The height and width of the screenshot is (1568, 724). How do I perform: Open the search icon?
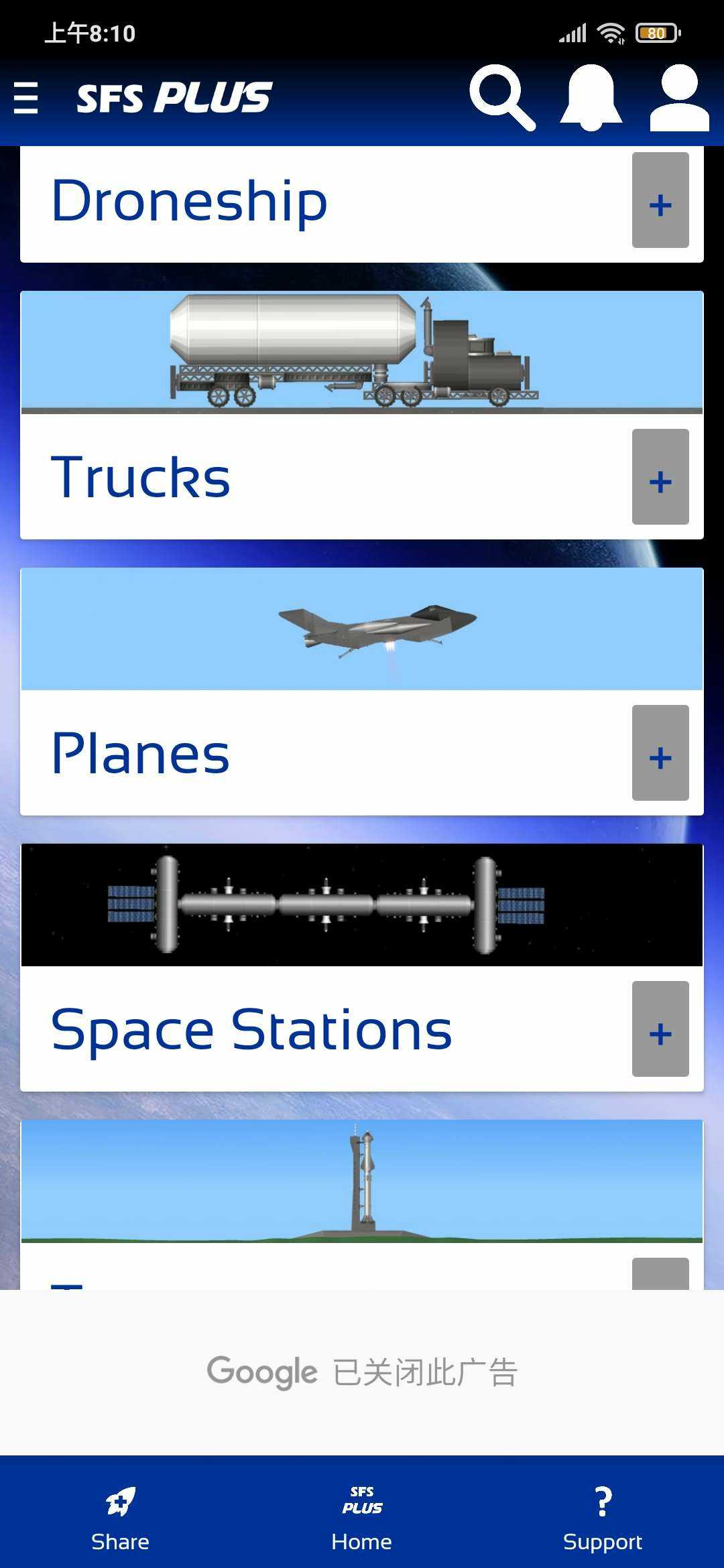point(501,97)
